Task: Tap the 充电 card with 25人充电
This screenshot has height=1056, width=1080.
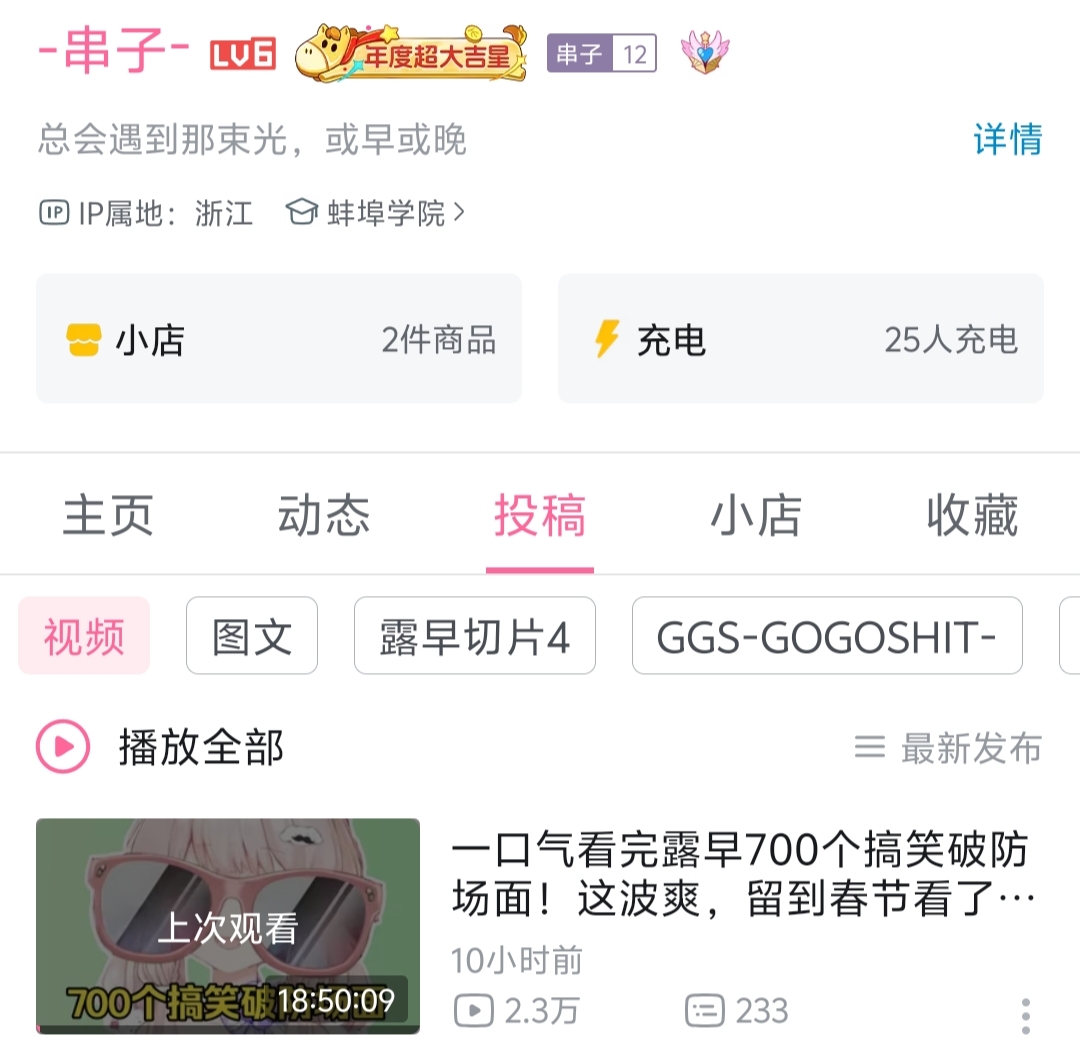Action: pyautogui.click(x=800, y=339)
